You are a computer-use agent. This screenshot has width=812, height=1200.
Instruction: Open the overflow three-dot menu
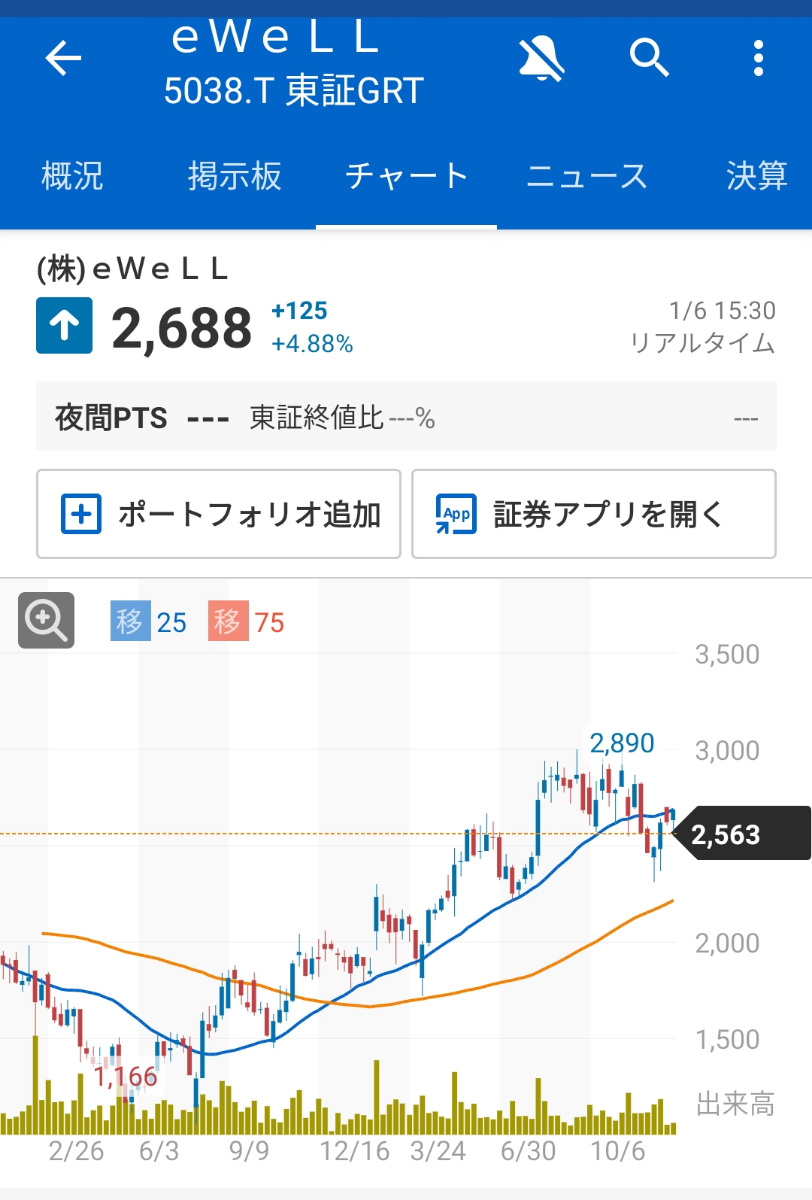click(757, 58)
